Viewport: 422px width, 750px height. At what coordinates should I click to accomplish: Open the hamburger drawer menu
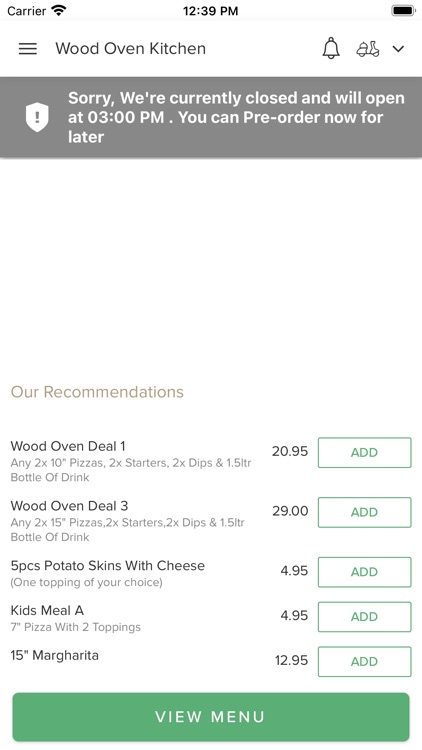(28, 49)
